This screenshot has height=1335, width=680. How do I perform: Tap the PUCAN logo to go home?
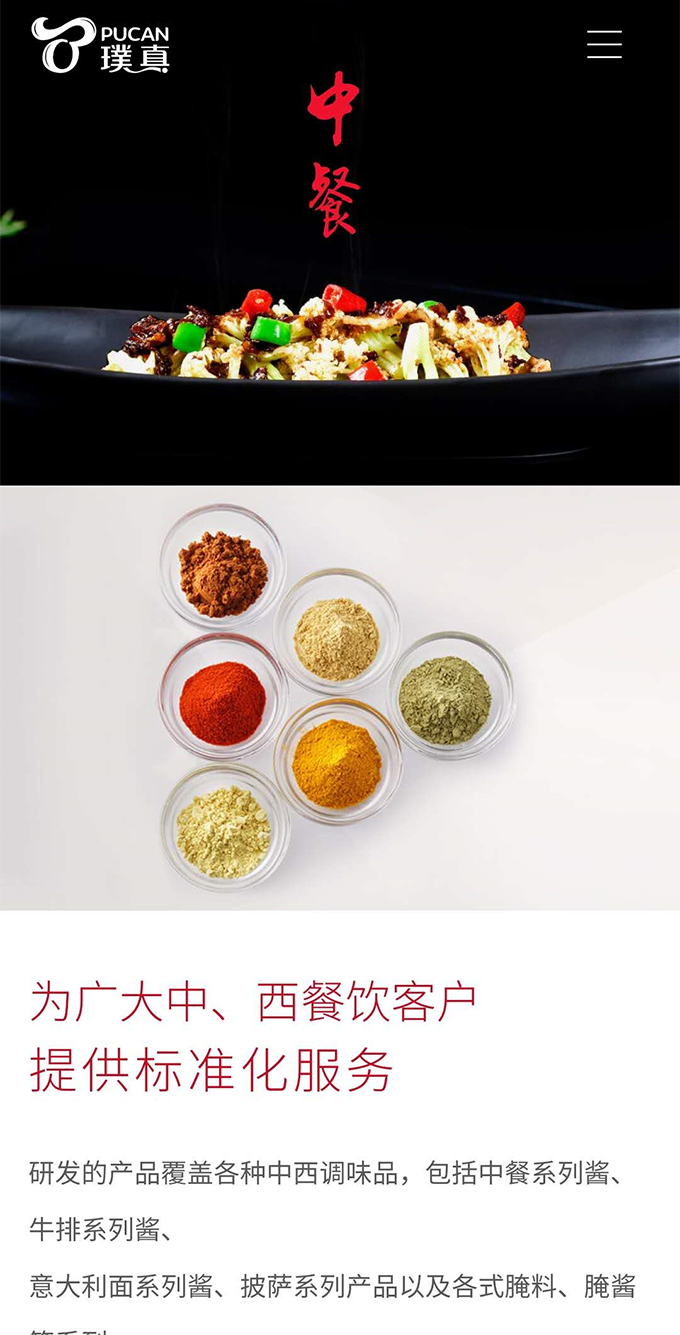[x=100, y=45]
